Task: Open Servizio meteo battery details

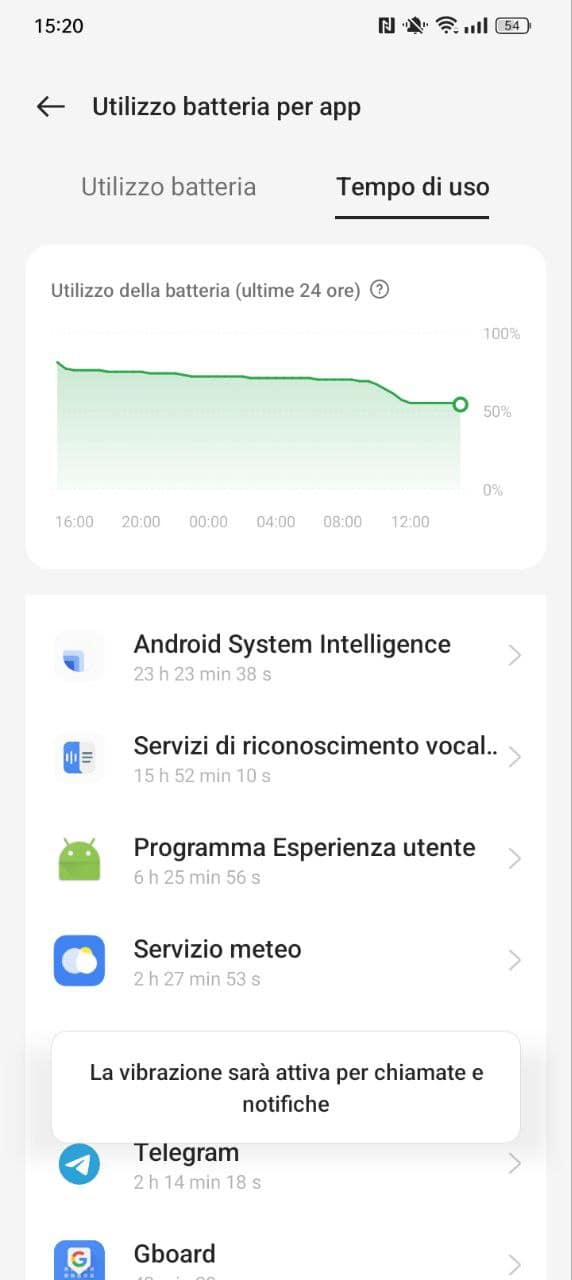Action: pyautogui.click(x=286, y=961)
